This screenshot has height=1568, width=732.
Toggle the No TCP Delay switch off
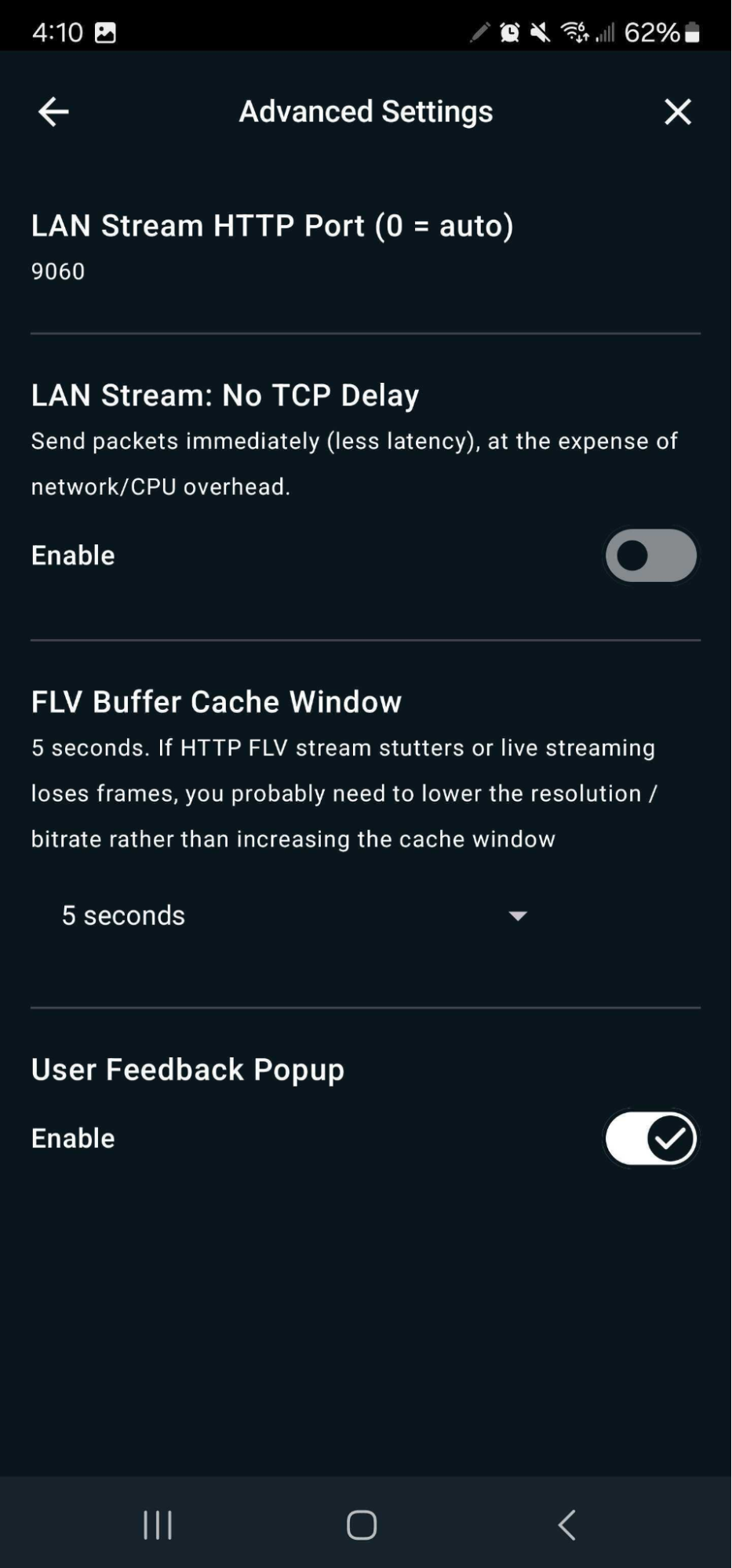pyautogui.click(x=650, y=555)
